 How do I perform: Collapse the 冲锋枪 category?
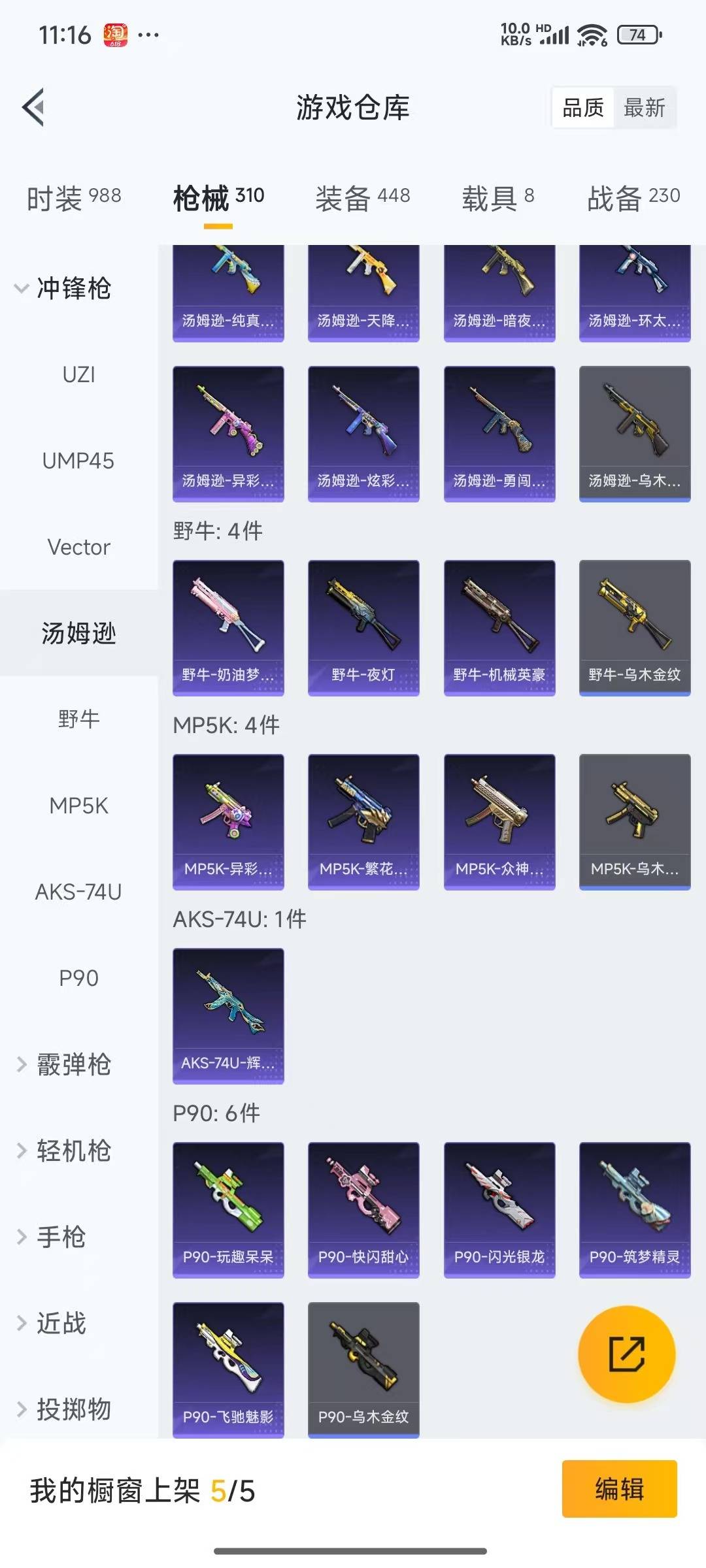pyautogui.click(x=63, y=288)
